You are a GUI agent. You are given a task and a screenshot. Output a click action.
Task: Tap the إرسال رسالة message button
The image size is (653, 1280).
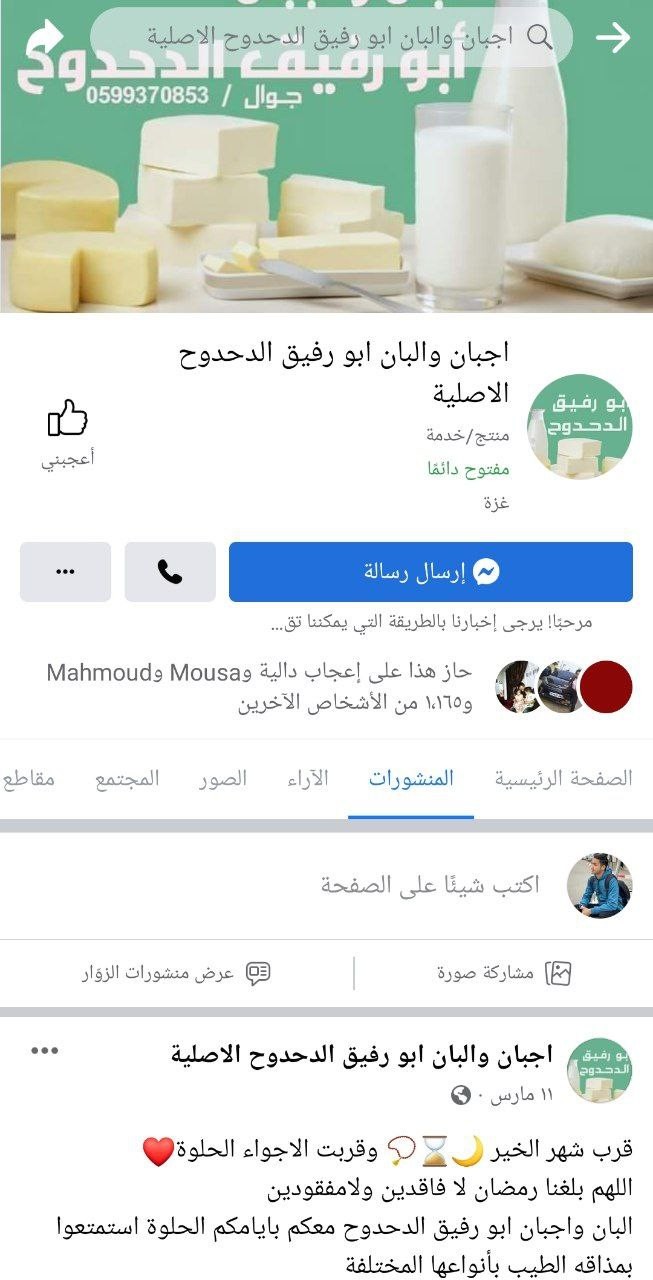coord(431,572)
